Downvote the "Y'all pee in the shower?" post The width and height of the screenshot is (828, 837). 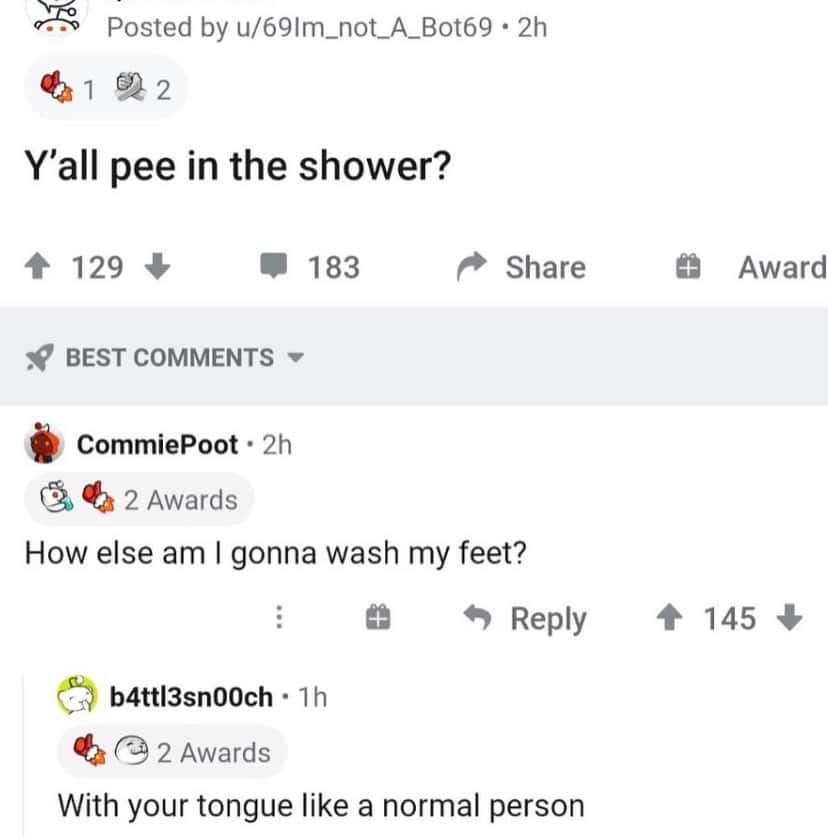156,267
